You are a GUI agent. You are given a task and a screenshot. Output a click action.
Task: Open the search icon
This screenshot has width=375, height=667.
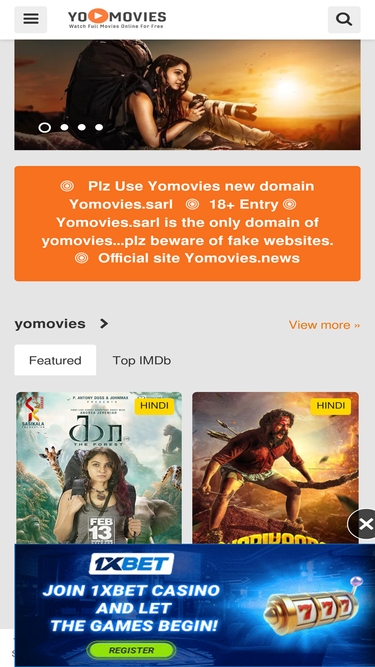344,20
